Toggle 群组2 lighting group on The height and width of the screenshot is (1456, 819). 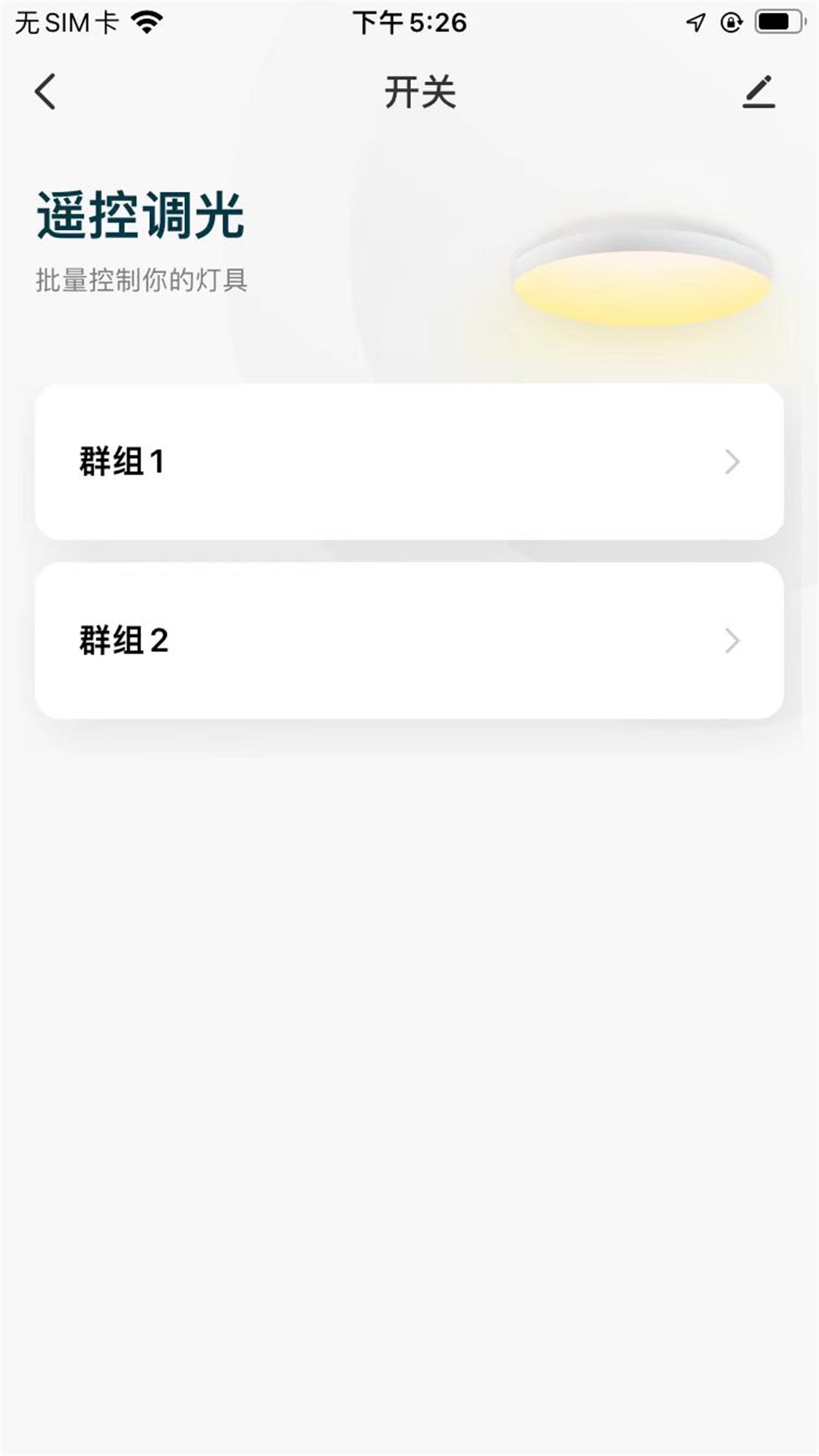(409, 641)
